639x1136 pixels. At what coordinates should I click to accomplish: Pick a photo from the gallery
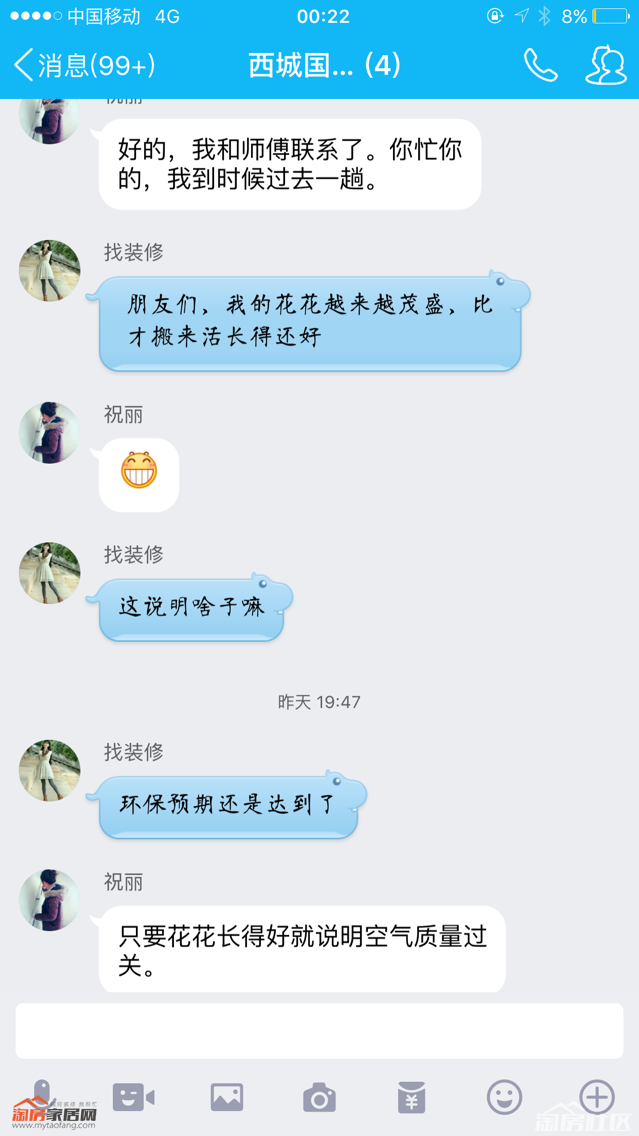[x=227, y=1097]
